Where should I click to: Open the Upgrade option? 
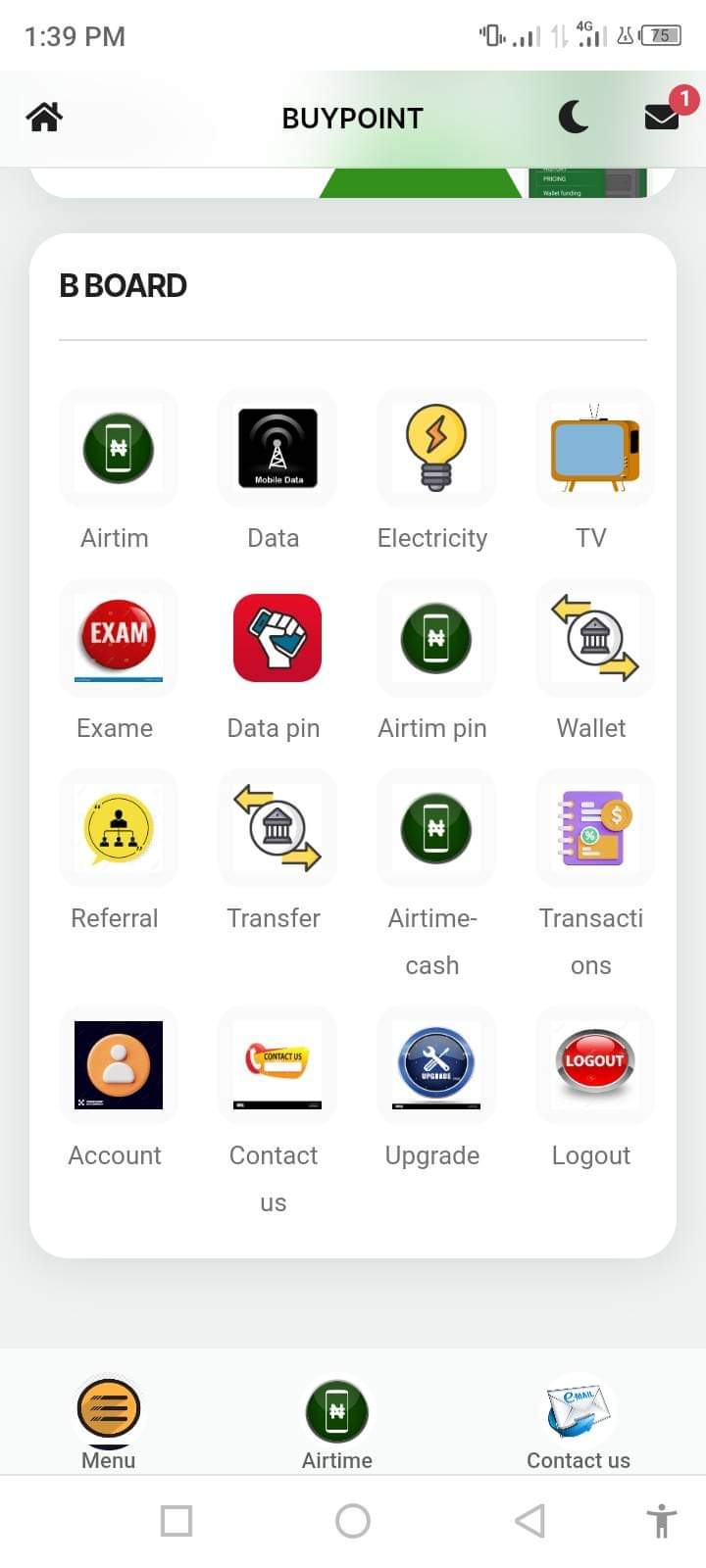436,1065
